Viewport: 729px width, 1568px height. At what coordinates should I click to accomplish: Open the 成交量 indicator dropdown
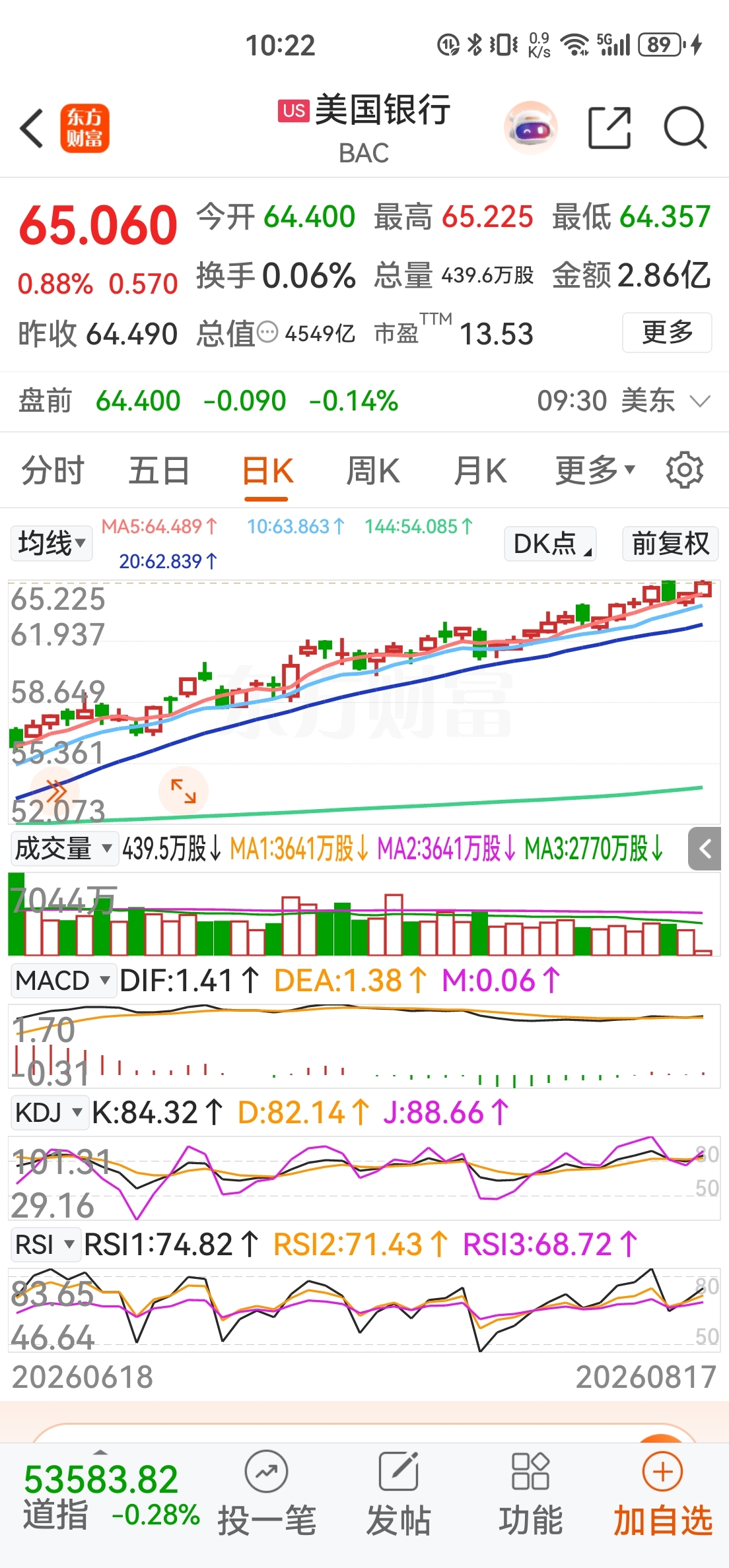pyautogui.click(x=63, y=849)
